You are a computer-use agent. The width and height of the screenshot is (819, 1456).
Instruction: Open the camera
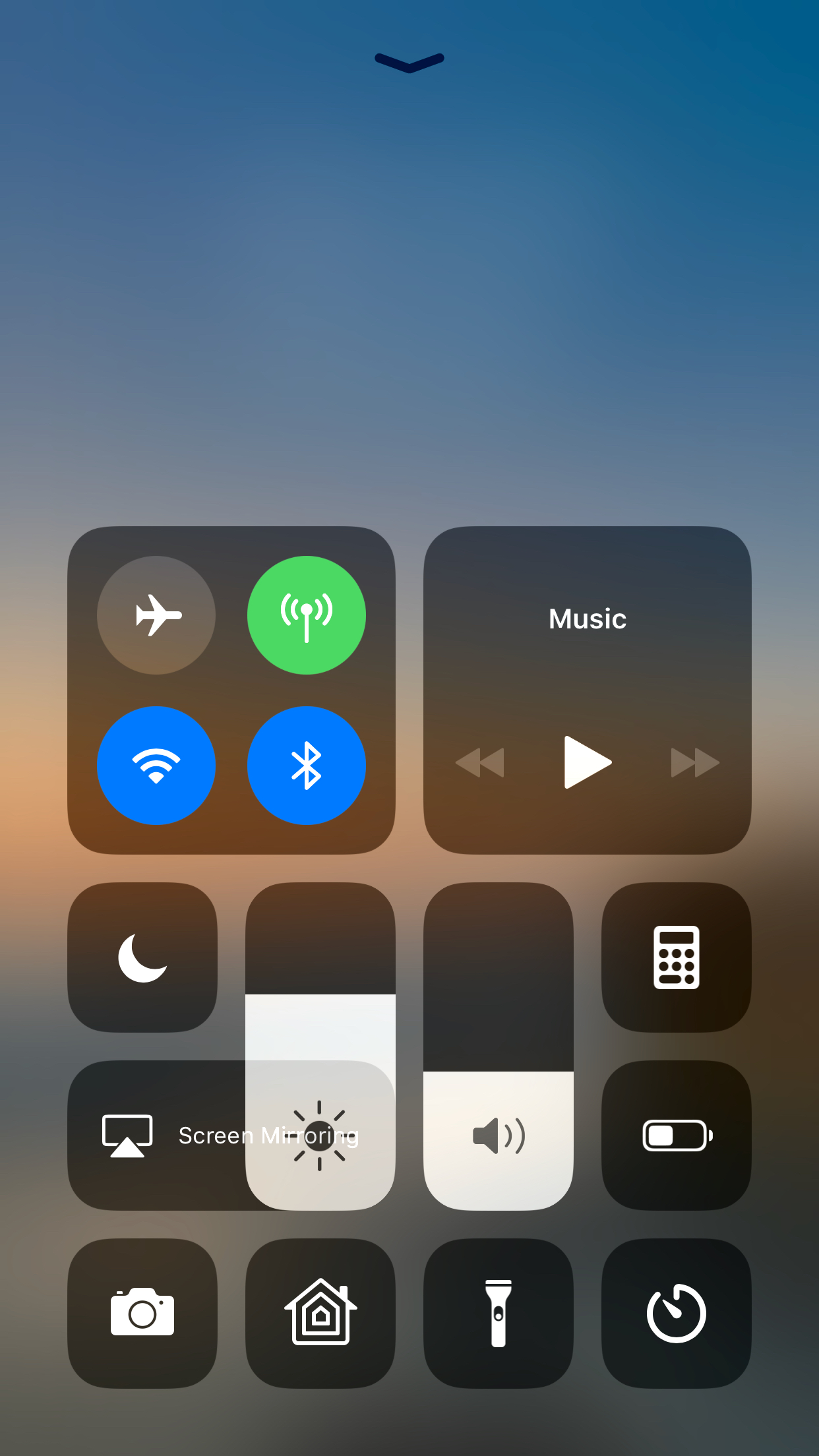tap(142, 1314)
